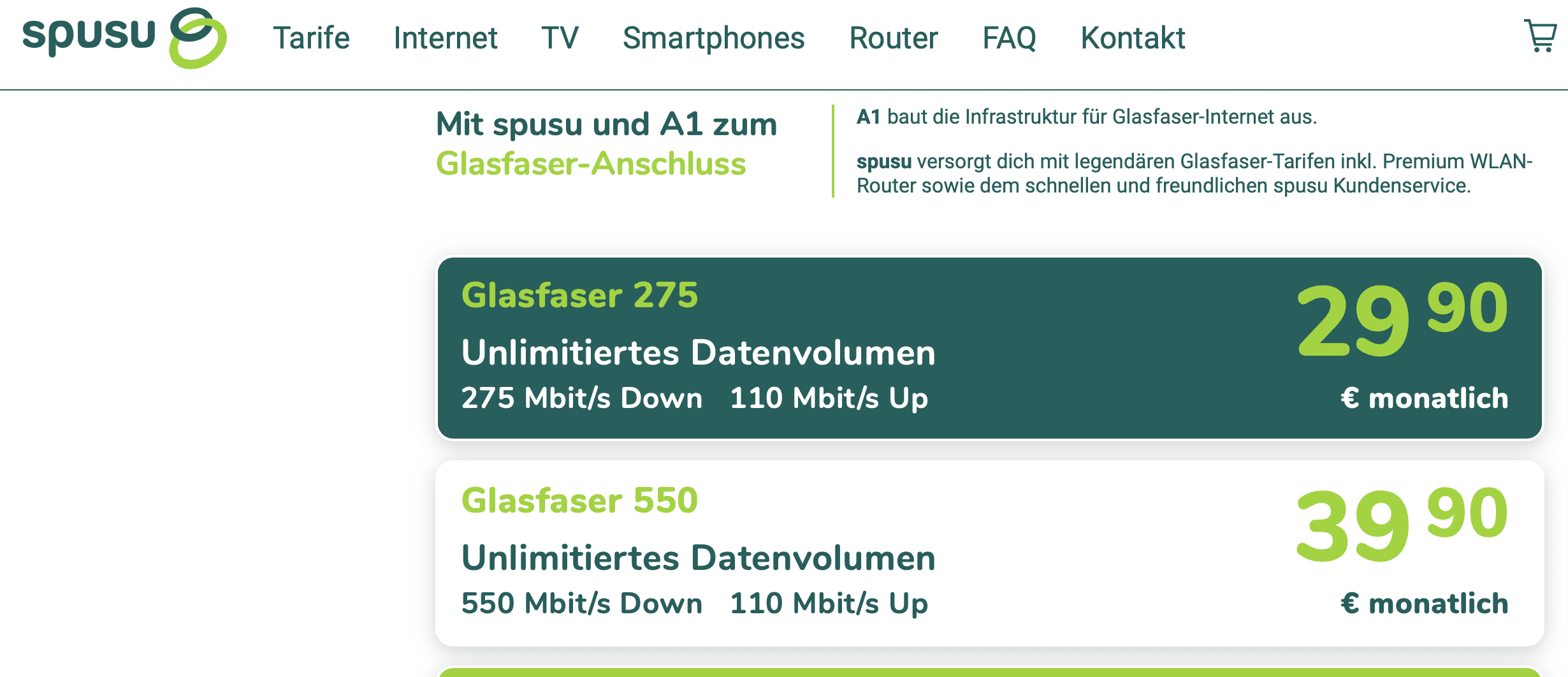
Task: View the FAQ page
Action: point(1009,38)
